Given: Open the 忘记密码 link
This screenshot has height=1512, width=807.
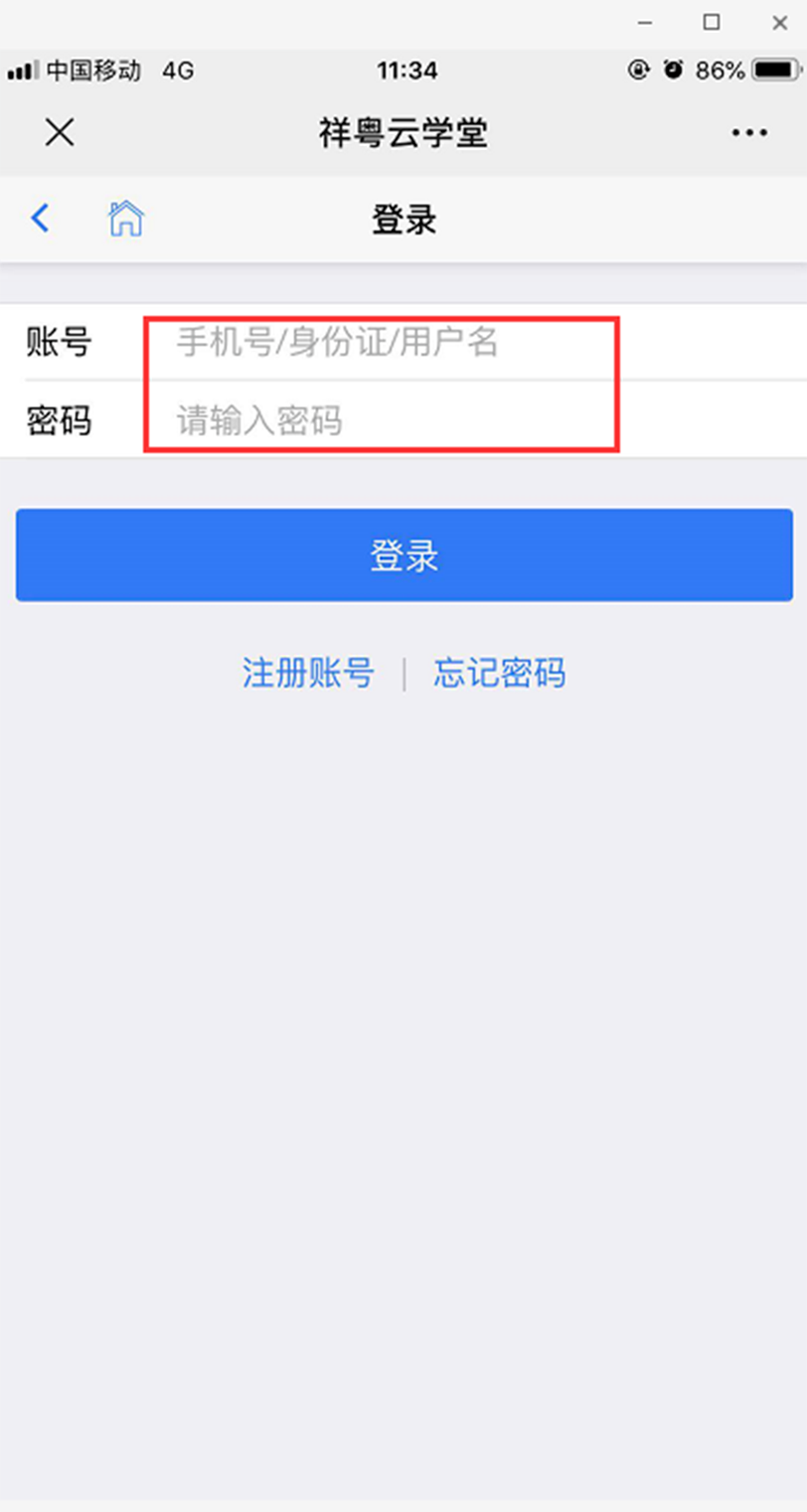Looking at the screenshot, I should pos(500,674).
